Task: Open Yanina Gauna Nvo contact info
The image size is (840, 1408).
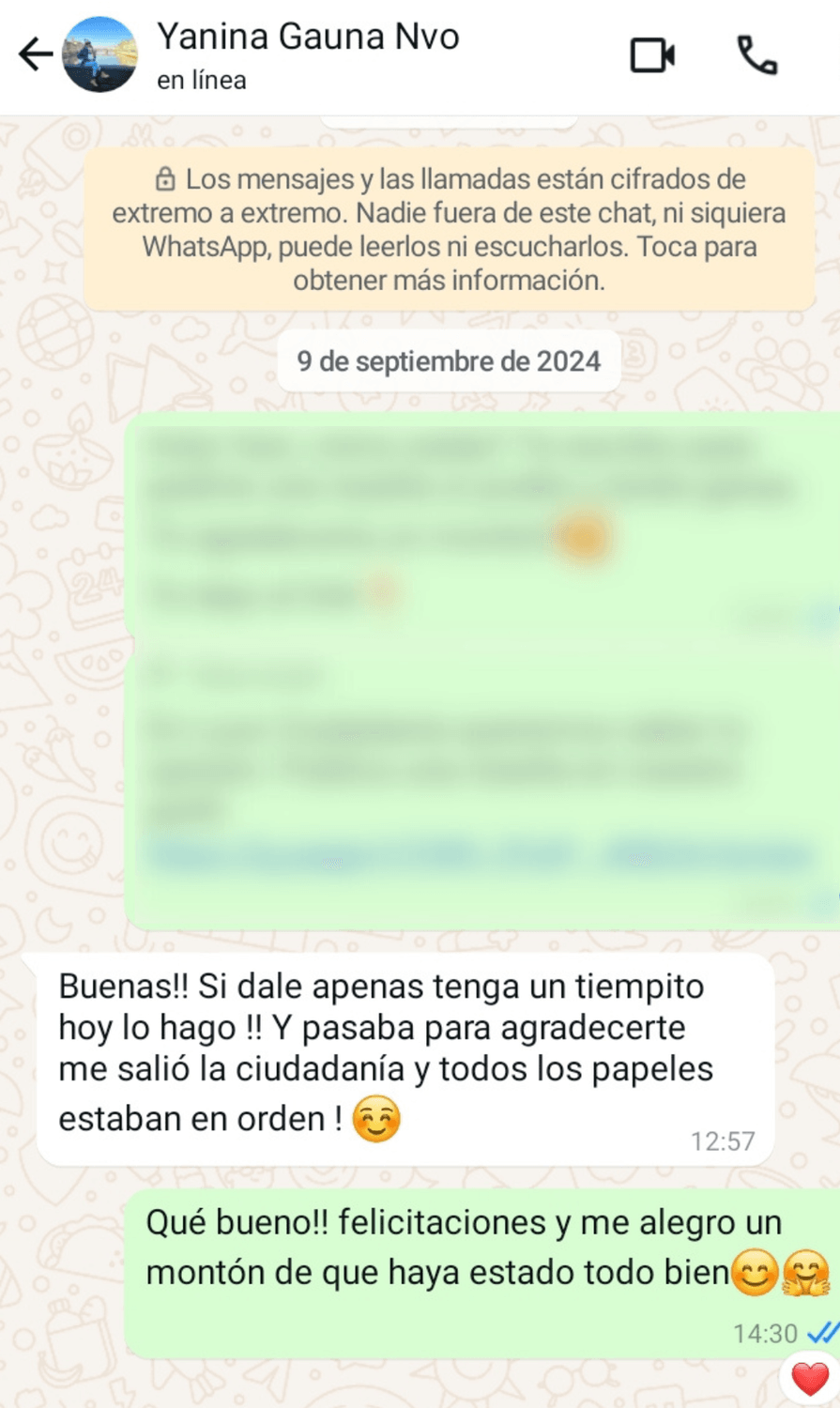Action: click(308, 38)
